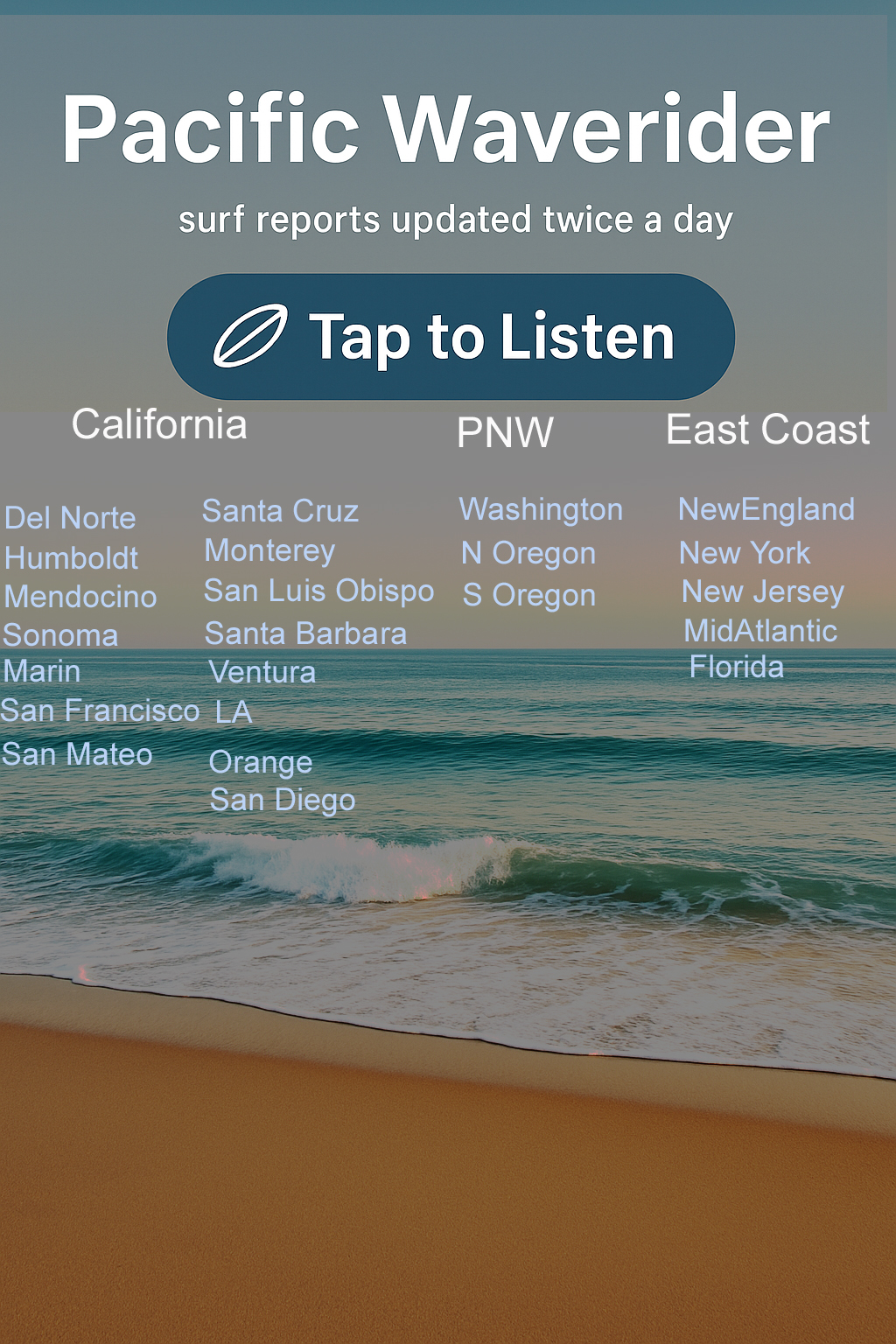Image resolution: width=896 pixels, height=1344 pixels.
Task: Open the Del Norte surf report
Action: pyautogui.click(x=70, y=518)
